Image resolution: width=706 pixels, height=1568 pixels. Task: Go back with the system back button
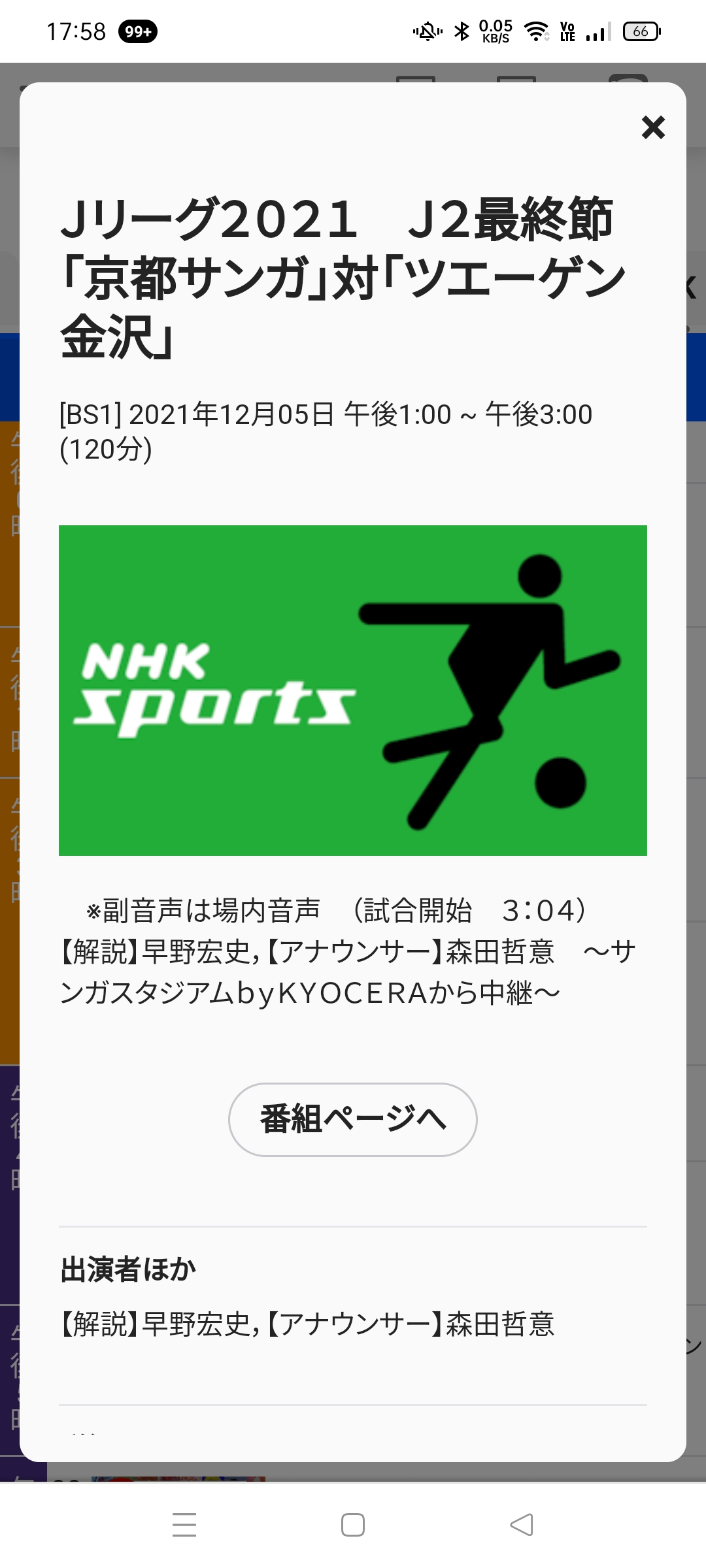pyautogui.click(x=522, y=1525)
